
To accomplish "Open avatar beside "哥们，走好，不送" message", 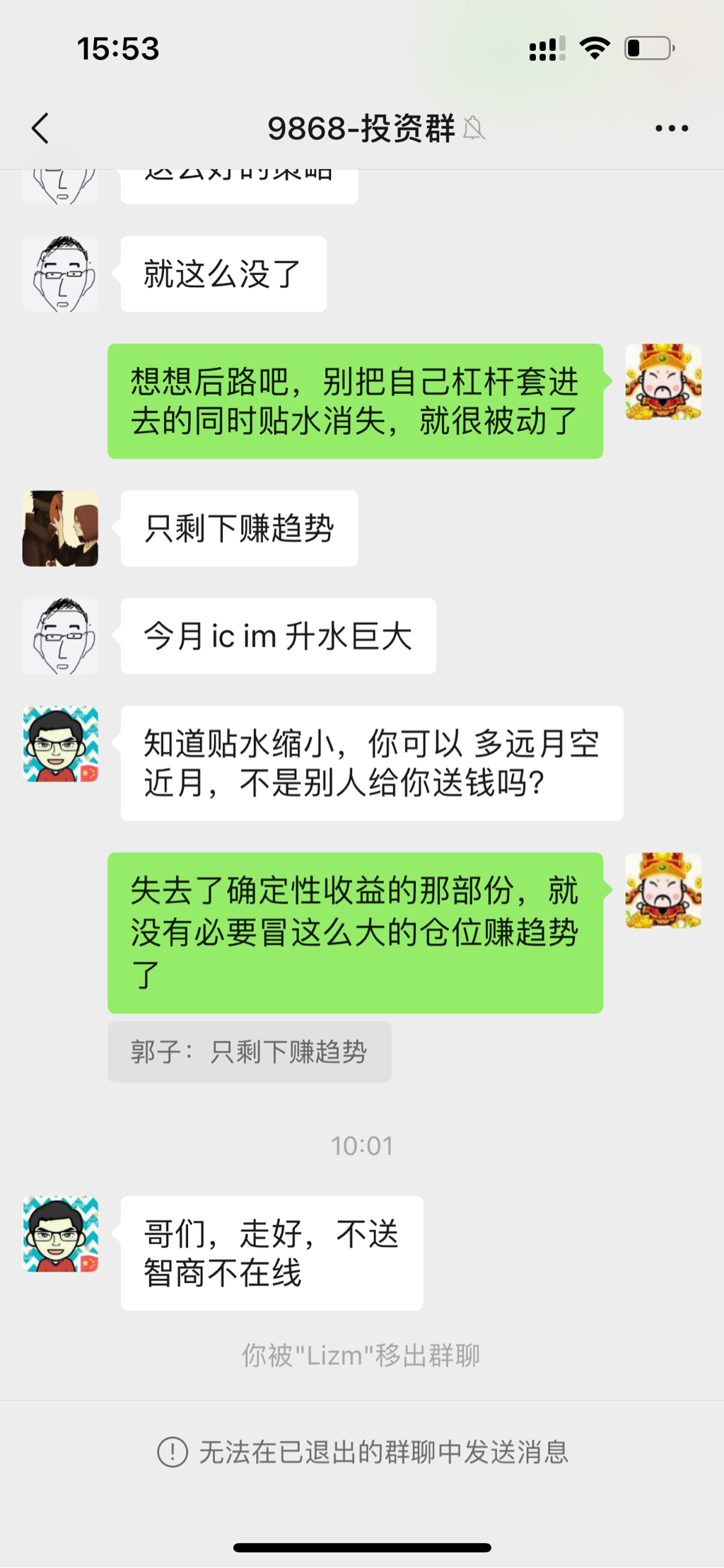I will pos(60,1234).
